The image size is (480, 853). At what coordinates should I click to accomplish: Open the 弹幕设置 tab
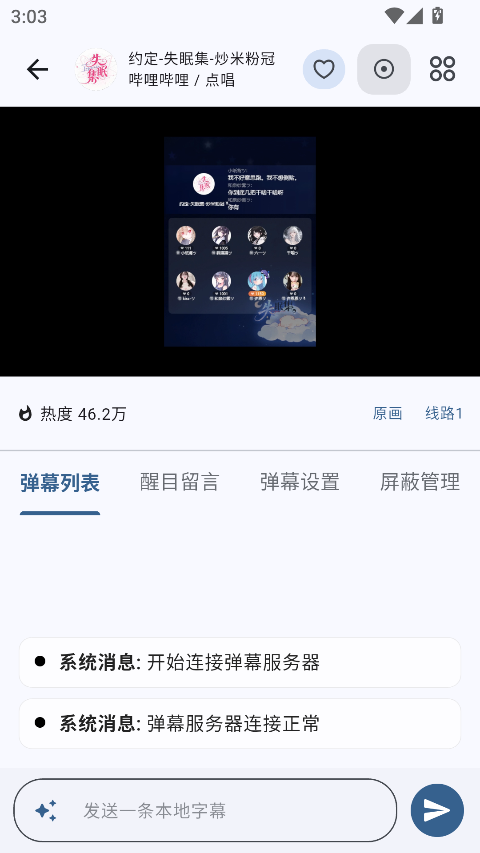pos(300,483)
